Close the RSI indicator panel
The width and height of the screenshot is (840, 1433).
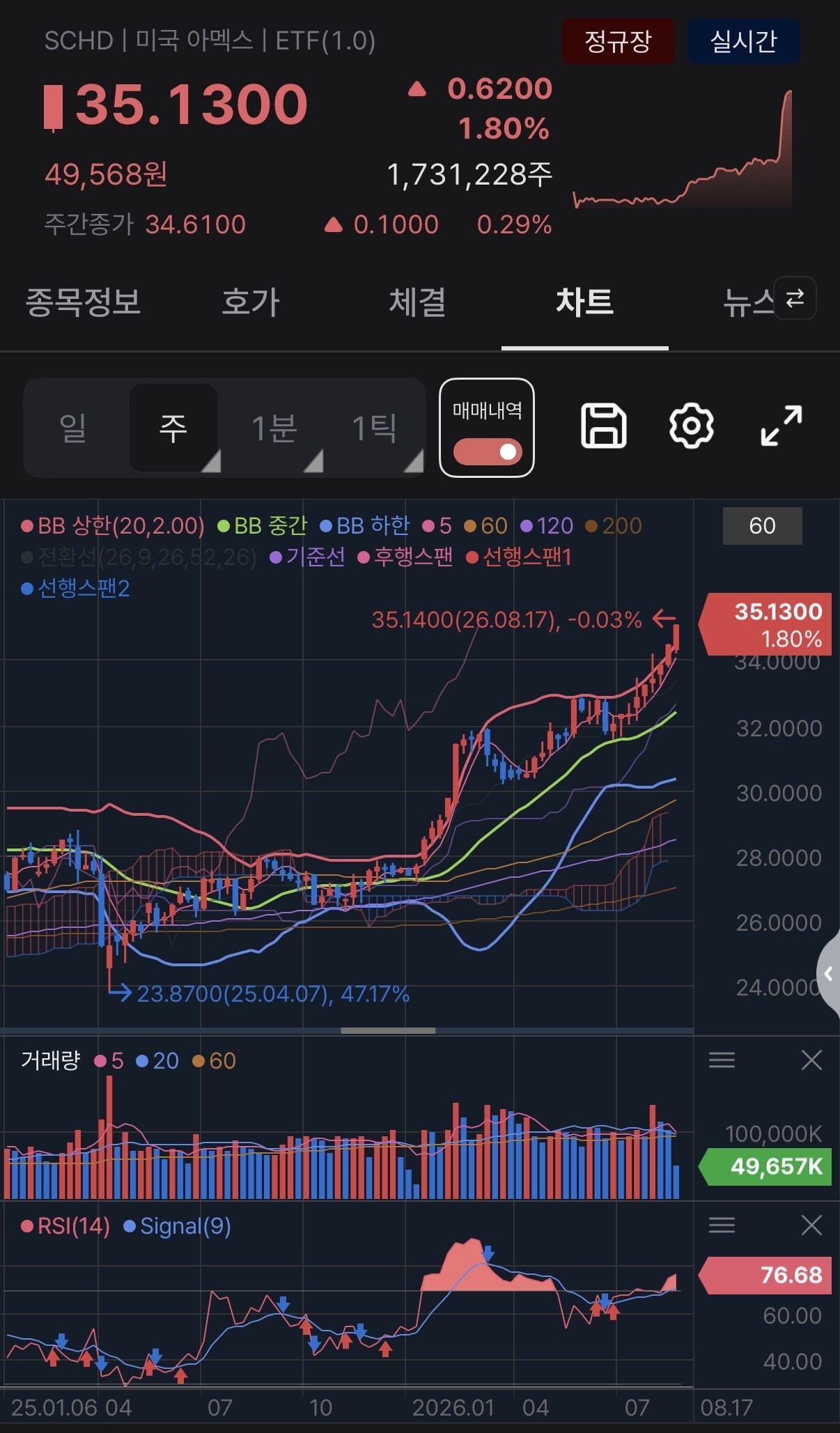tap(811, 1225)
